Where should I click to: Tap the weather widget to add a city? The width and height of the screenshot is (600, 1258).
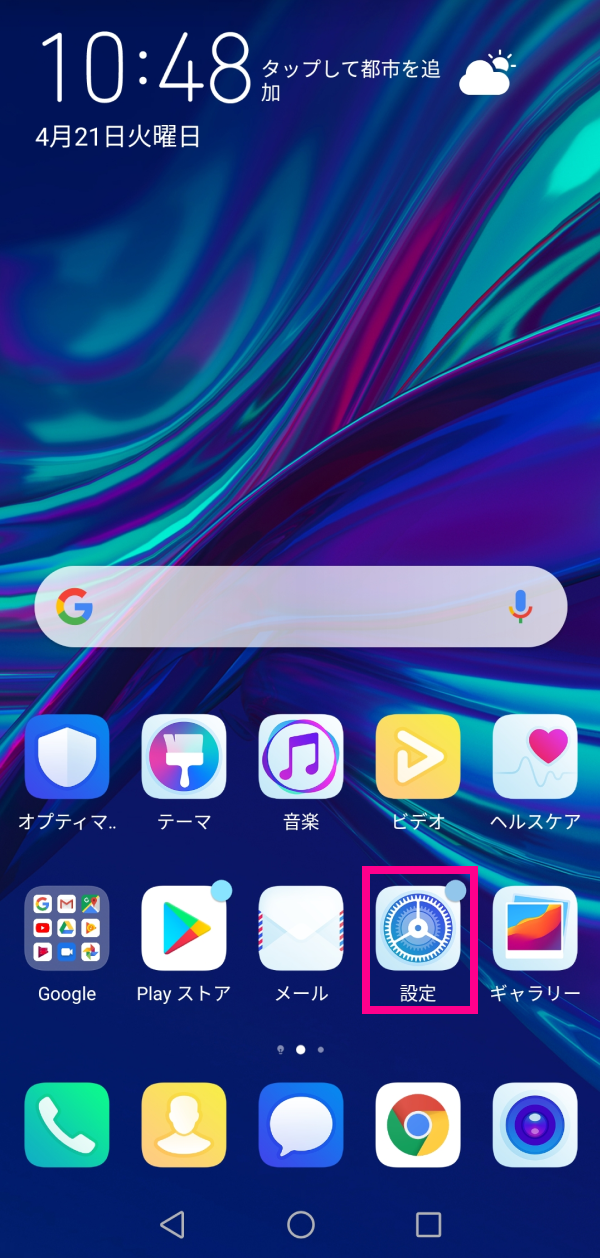point(350,80)
